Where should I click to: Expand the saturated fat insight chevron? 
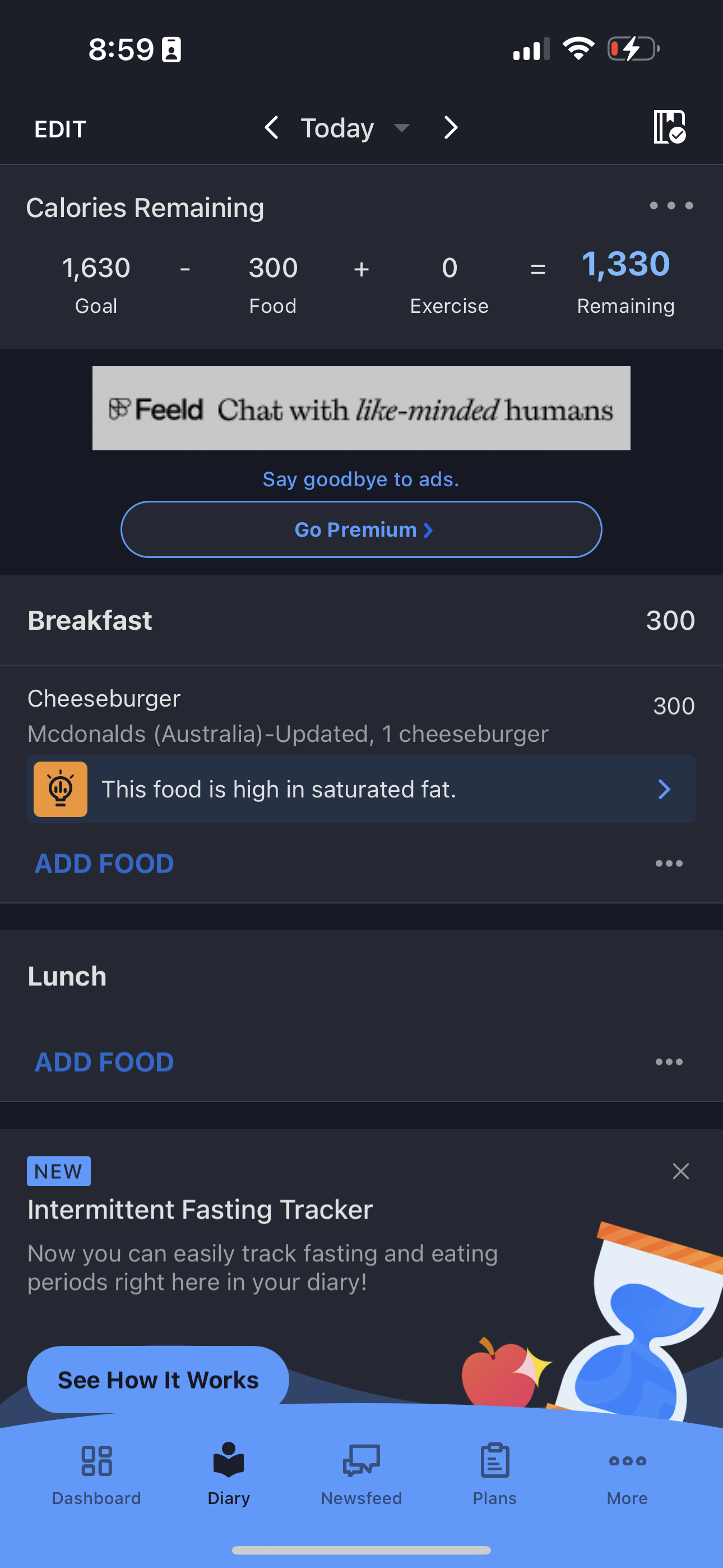(665, 790)
